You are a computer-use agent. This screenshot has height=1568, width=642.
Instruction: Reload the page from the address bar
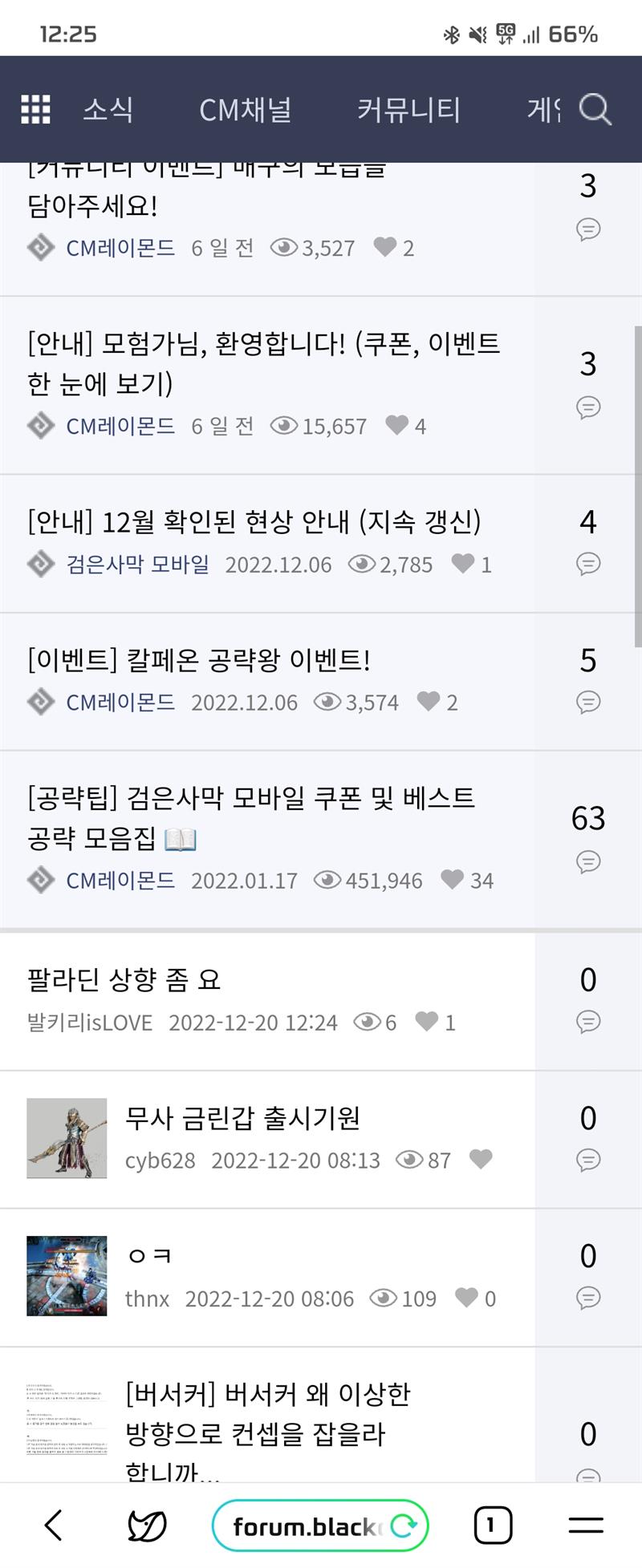coord(404,1525)
